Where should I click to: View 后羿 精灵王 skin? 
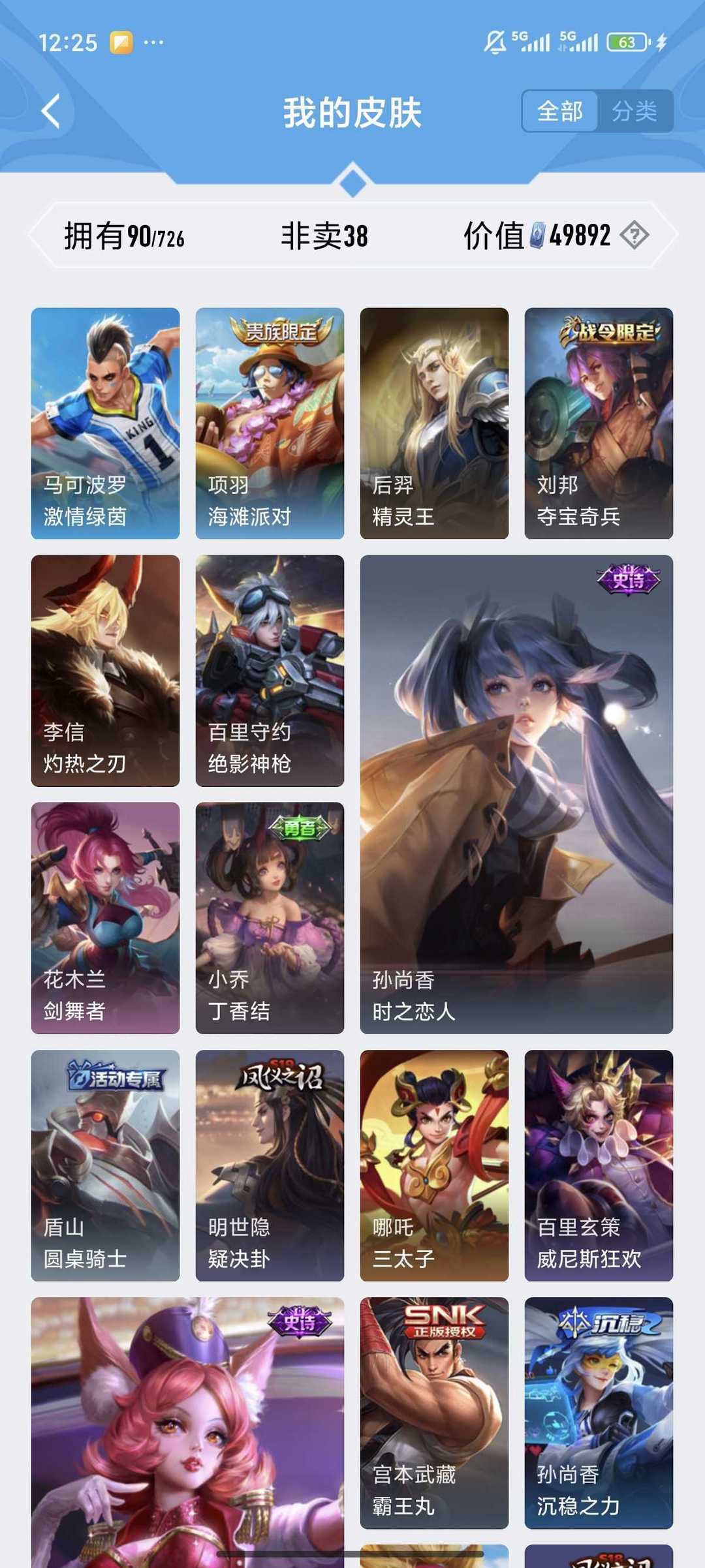(434, 423)
